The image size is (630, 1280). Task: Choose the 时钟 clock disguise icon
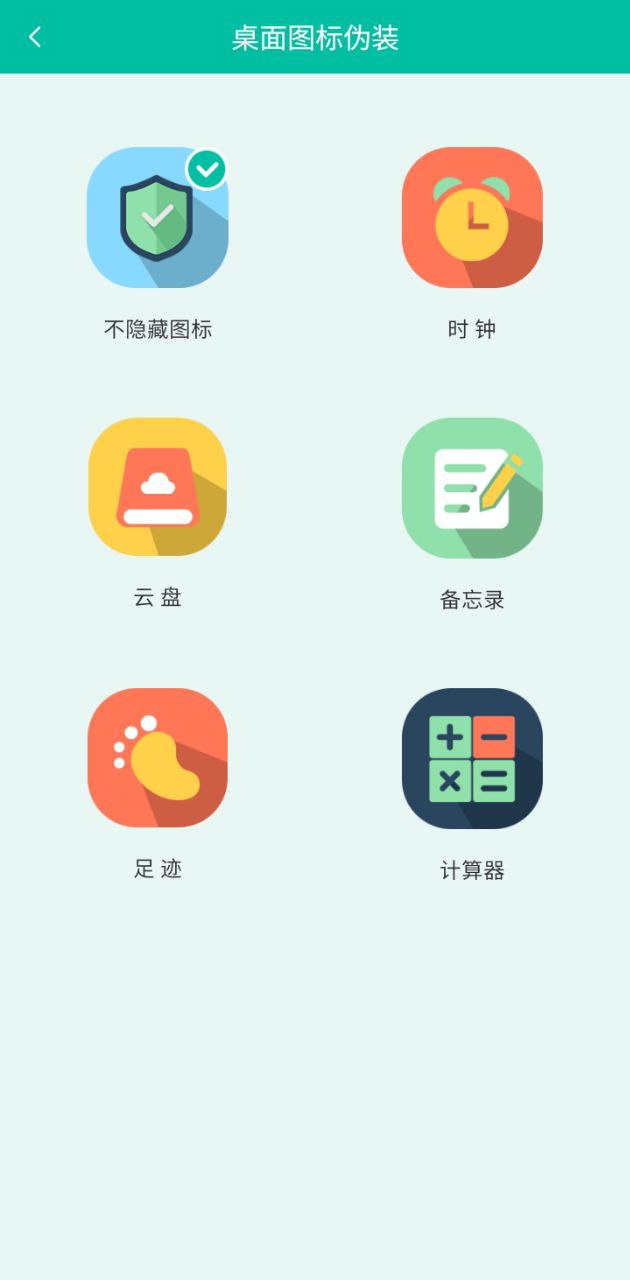[x=472, y=218]
